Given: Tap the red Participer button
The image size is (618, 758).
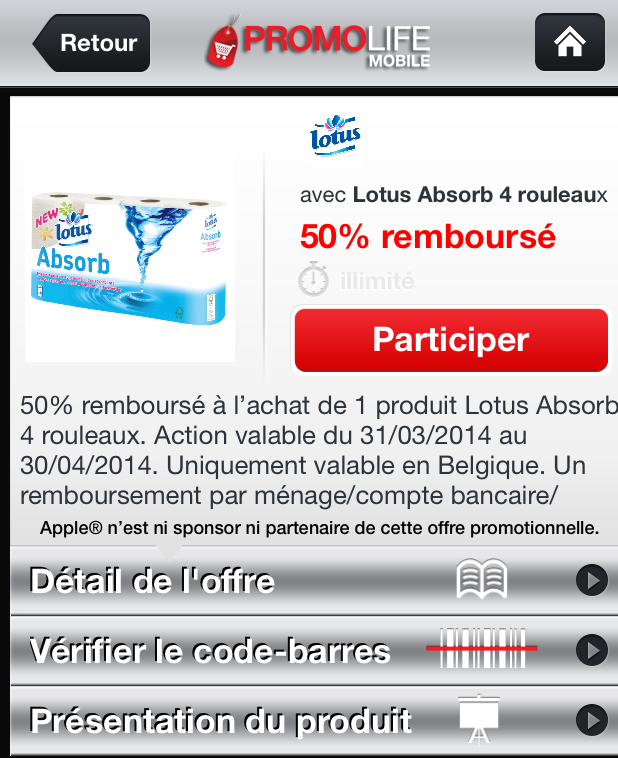Looking at the screenshot, I should 451,340.
